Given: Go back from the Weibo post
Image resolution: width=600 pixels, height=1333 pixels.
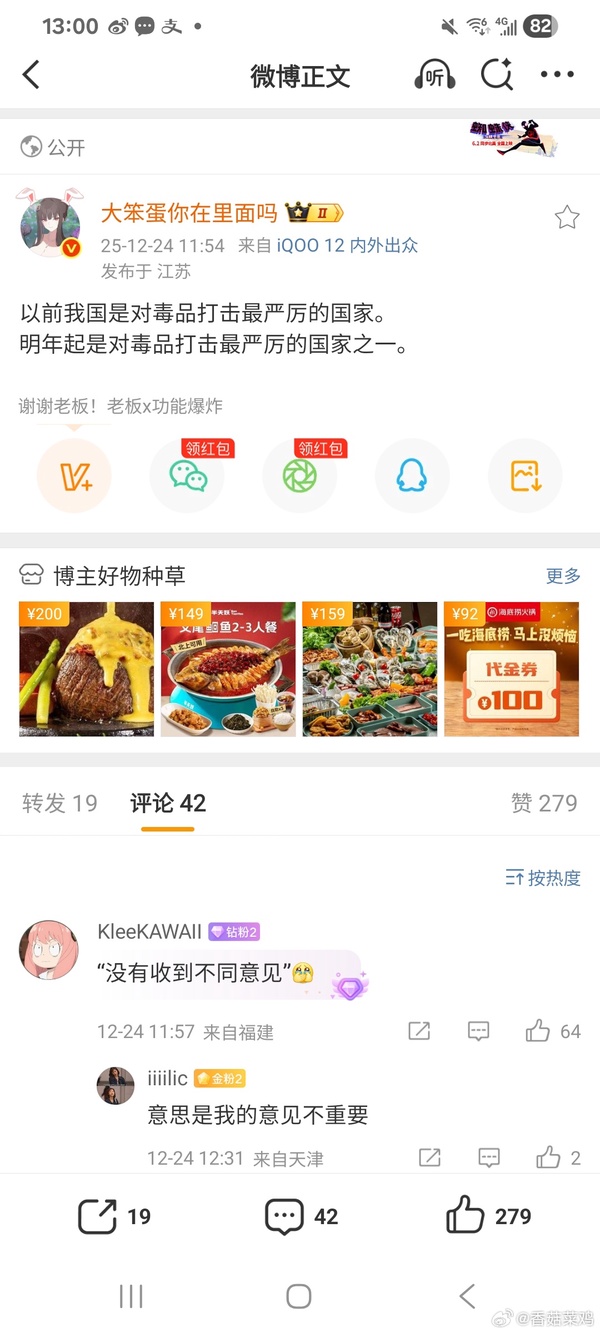Looking at the screenshot, I should (x=32, y=75).
